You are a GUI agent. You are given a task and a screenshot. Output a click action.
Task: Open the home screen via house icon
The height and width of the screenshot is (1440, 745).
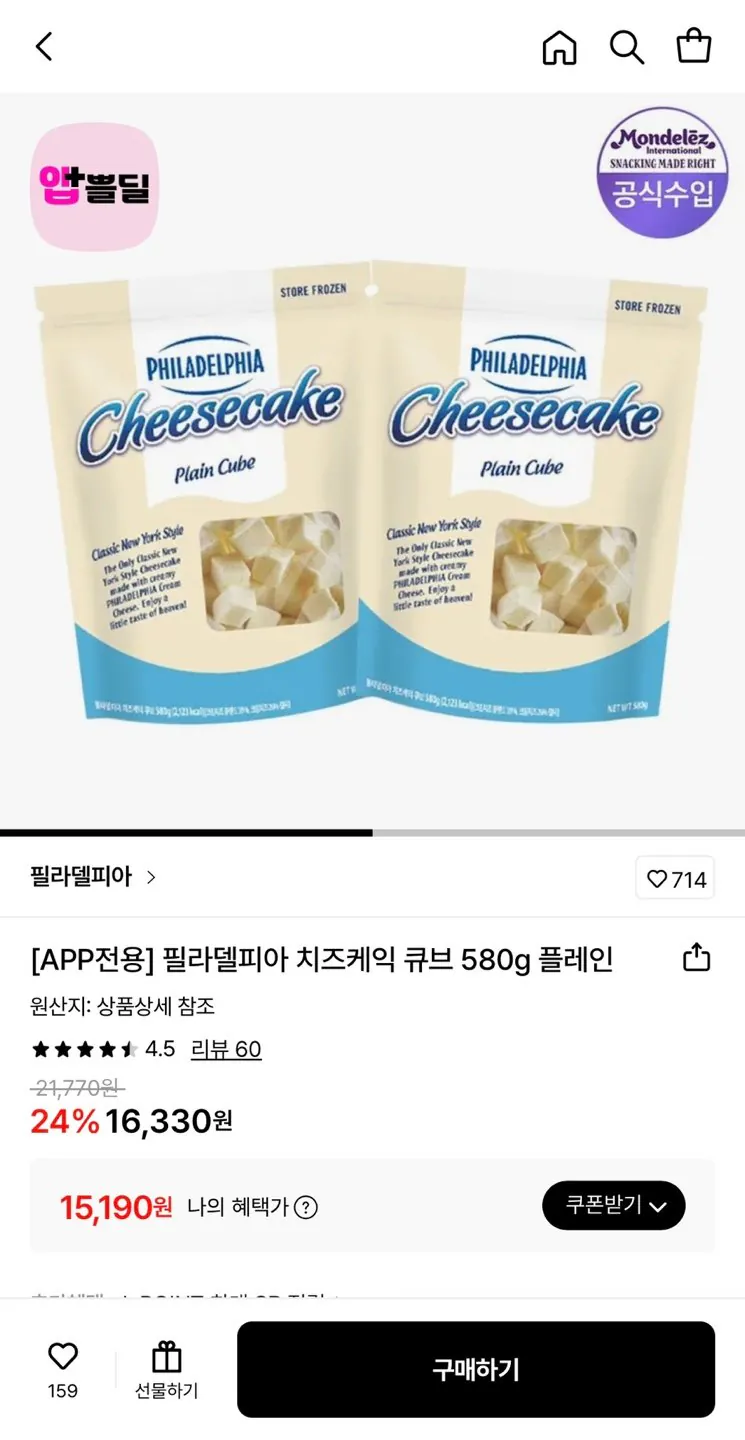coord(560,46)
